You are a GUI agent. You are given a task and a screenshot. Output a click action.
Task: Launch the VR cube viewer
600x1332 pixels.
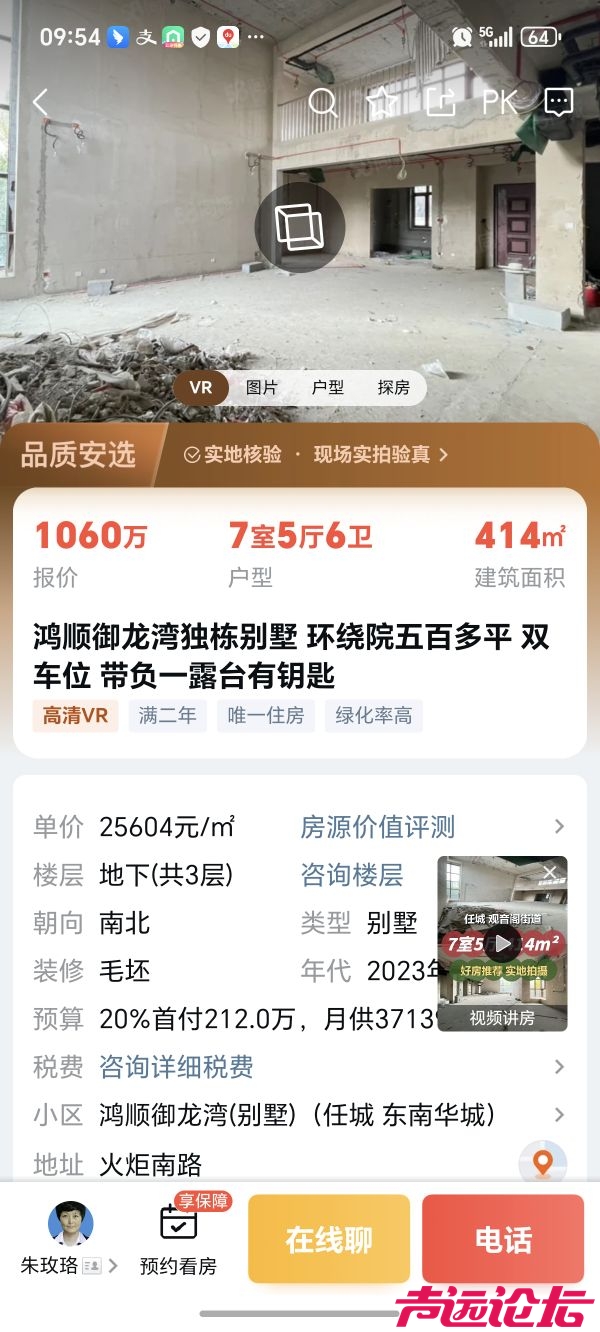pos(299,227)
